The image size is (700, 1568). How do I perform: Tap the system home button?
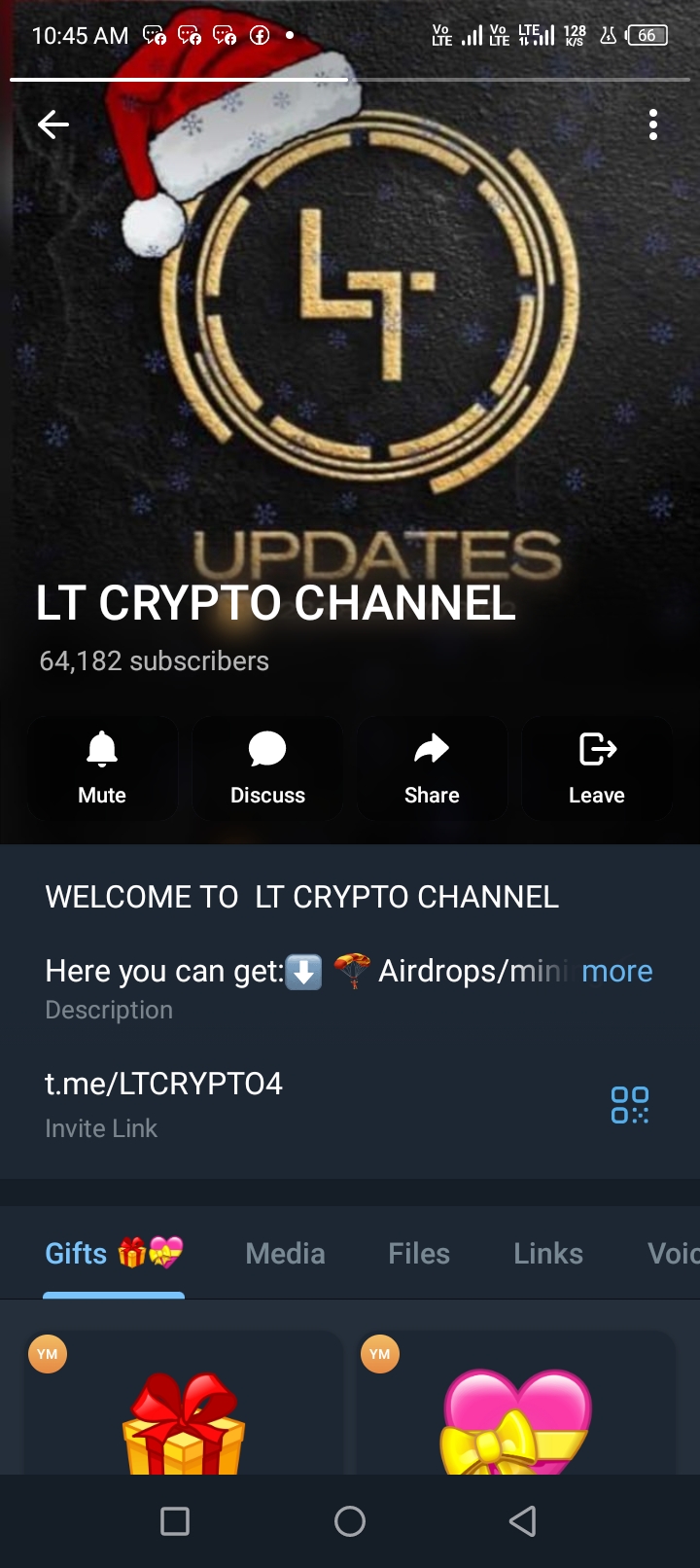tap(350, 1521)
